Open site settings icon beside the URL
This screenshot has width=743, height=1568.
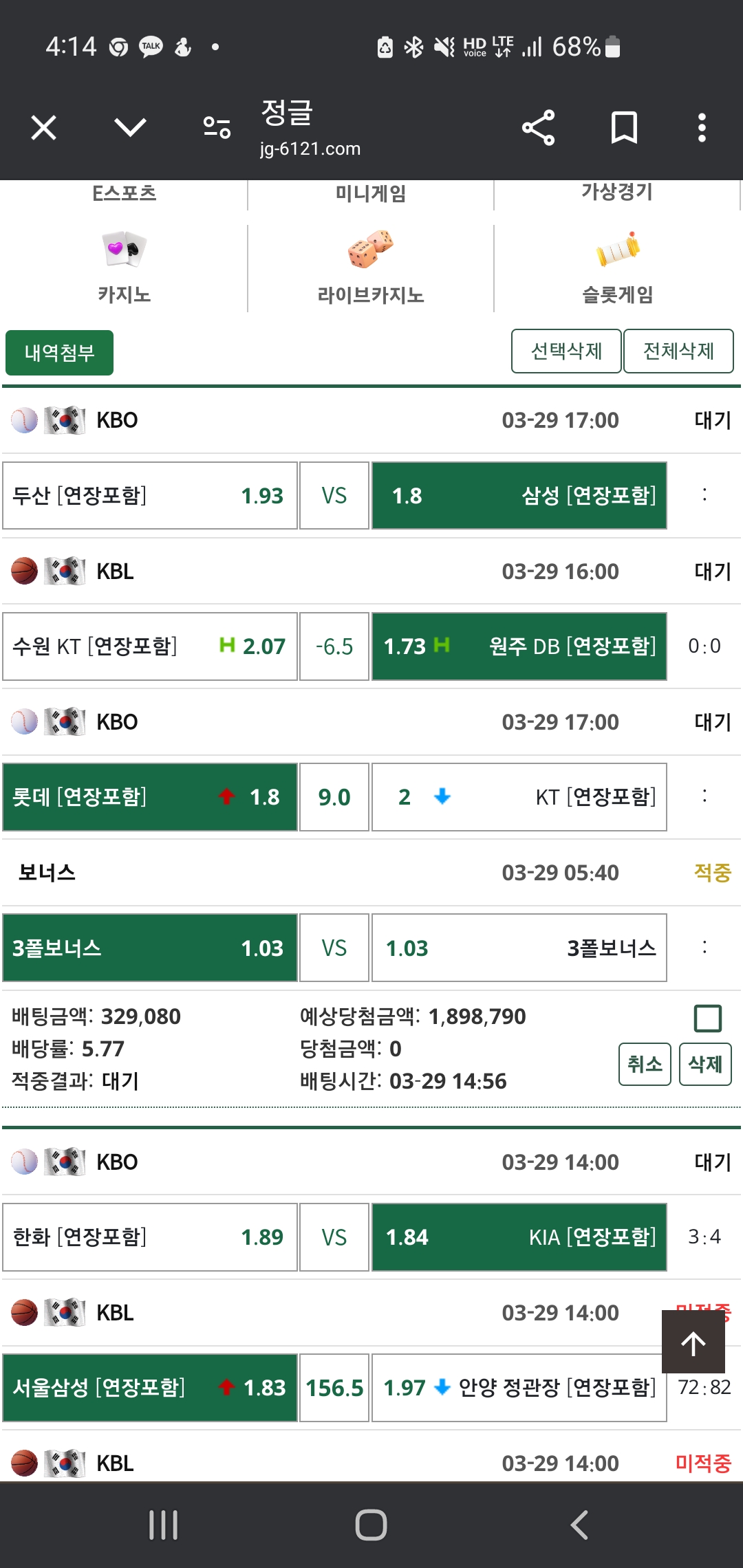(x=217, y=128)
